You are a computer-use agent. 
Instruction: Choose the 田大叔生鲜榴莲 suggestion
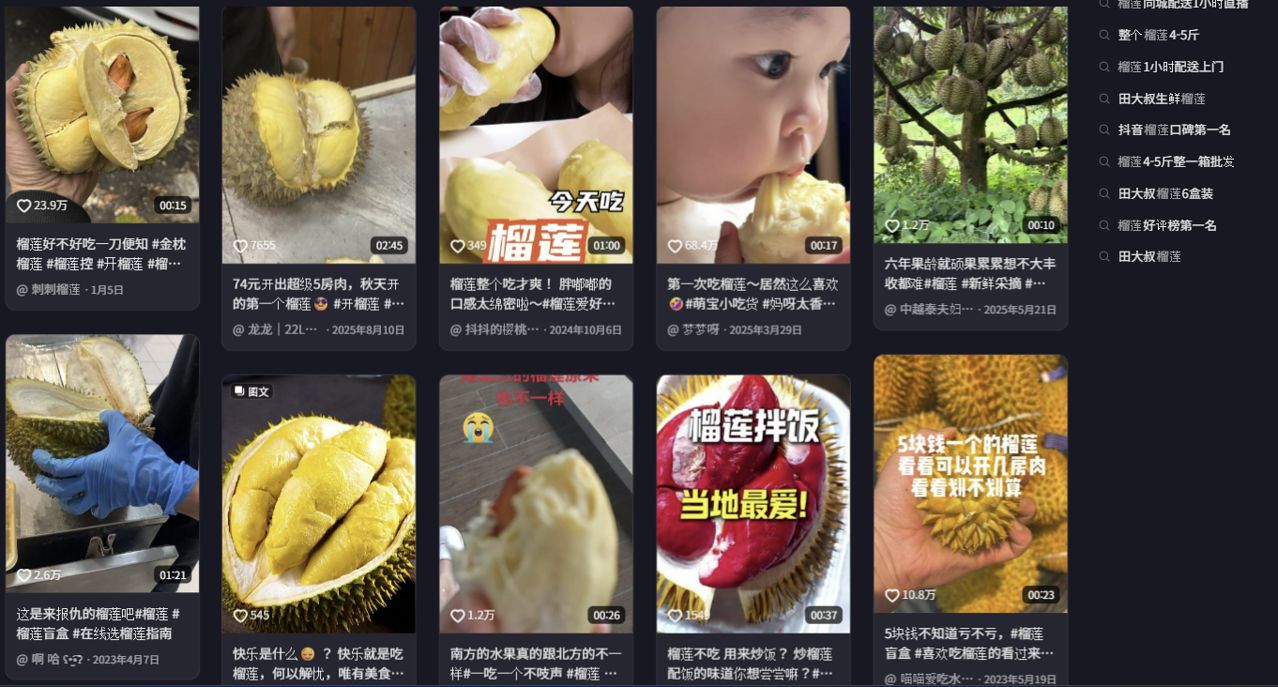[x=1161, y=99]
